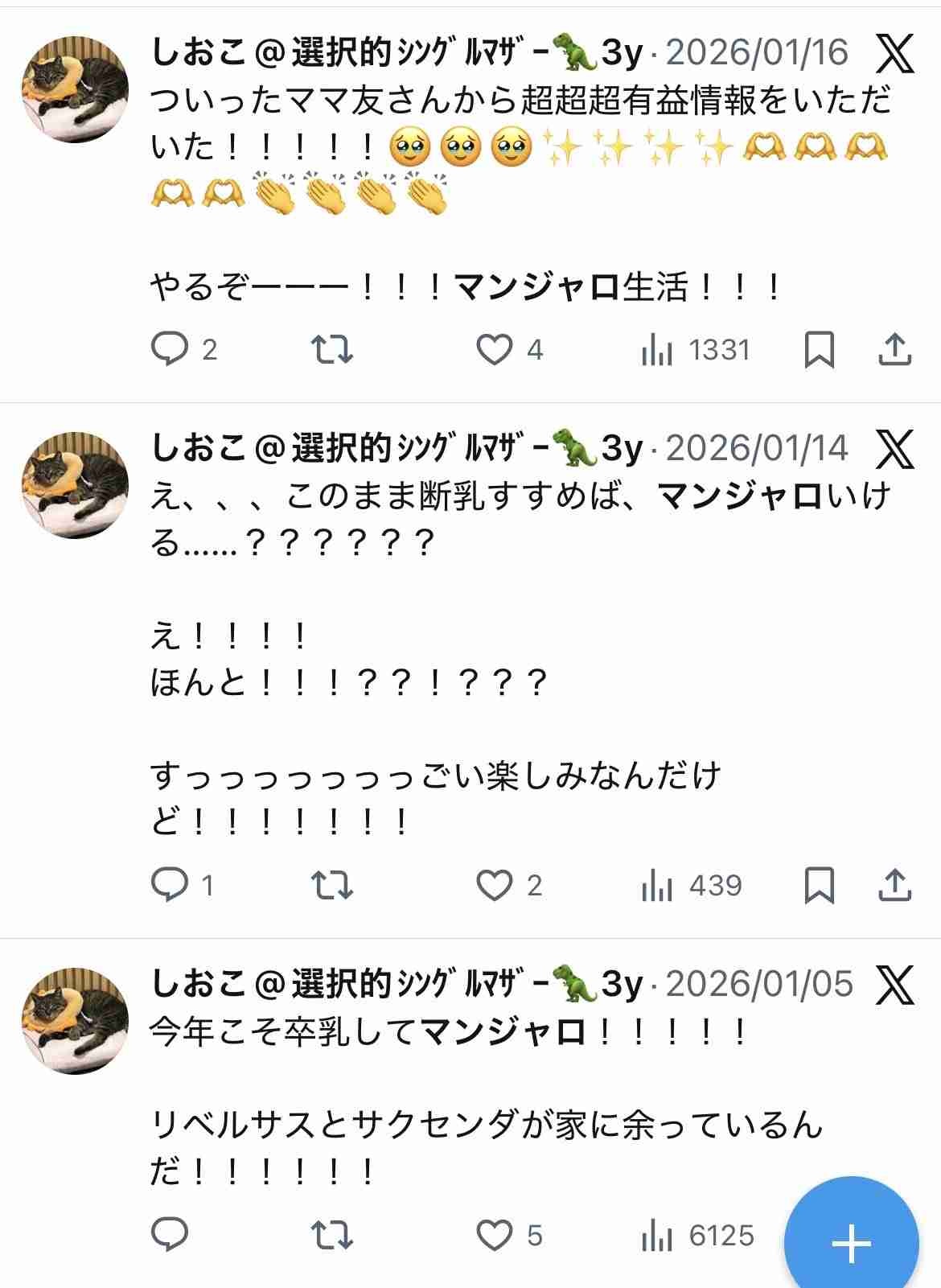
Task: View analytics for the 2026/01/16 post
Action: coord(696,349)
